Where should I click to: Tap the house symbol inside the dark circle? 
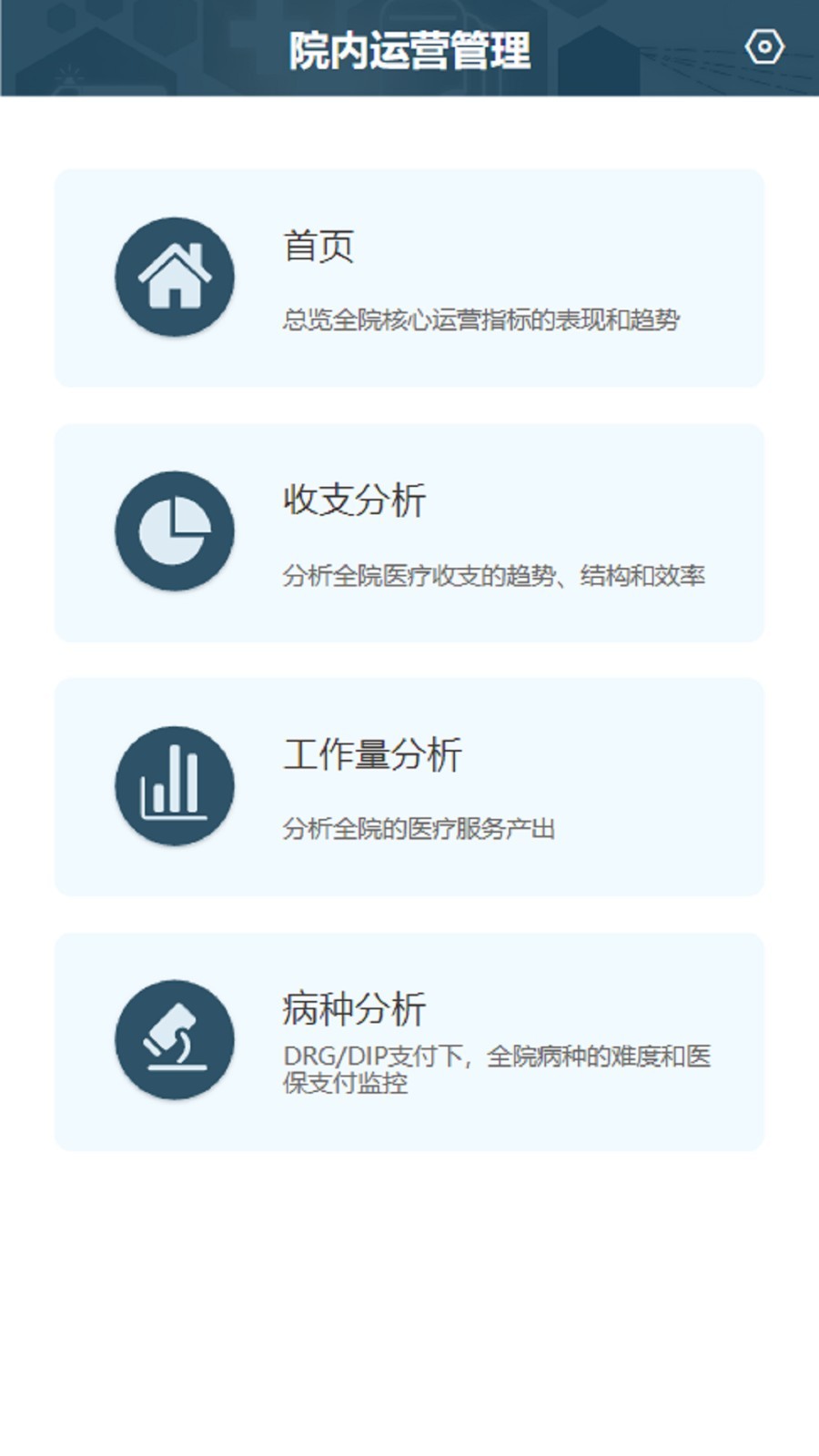pos(175,276)
